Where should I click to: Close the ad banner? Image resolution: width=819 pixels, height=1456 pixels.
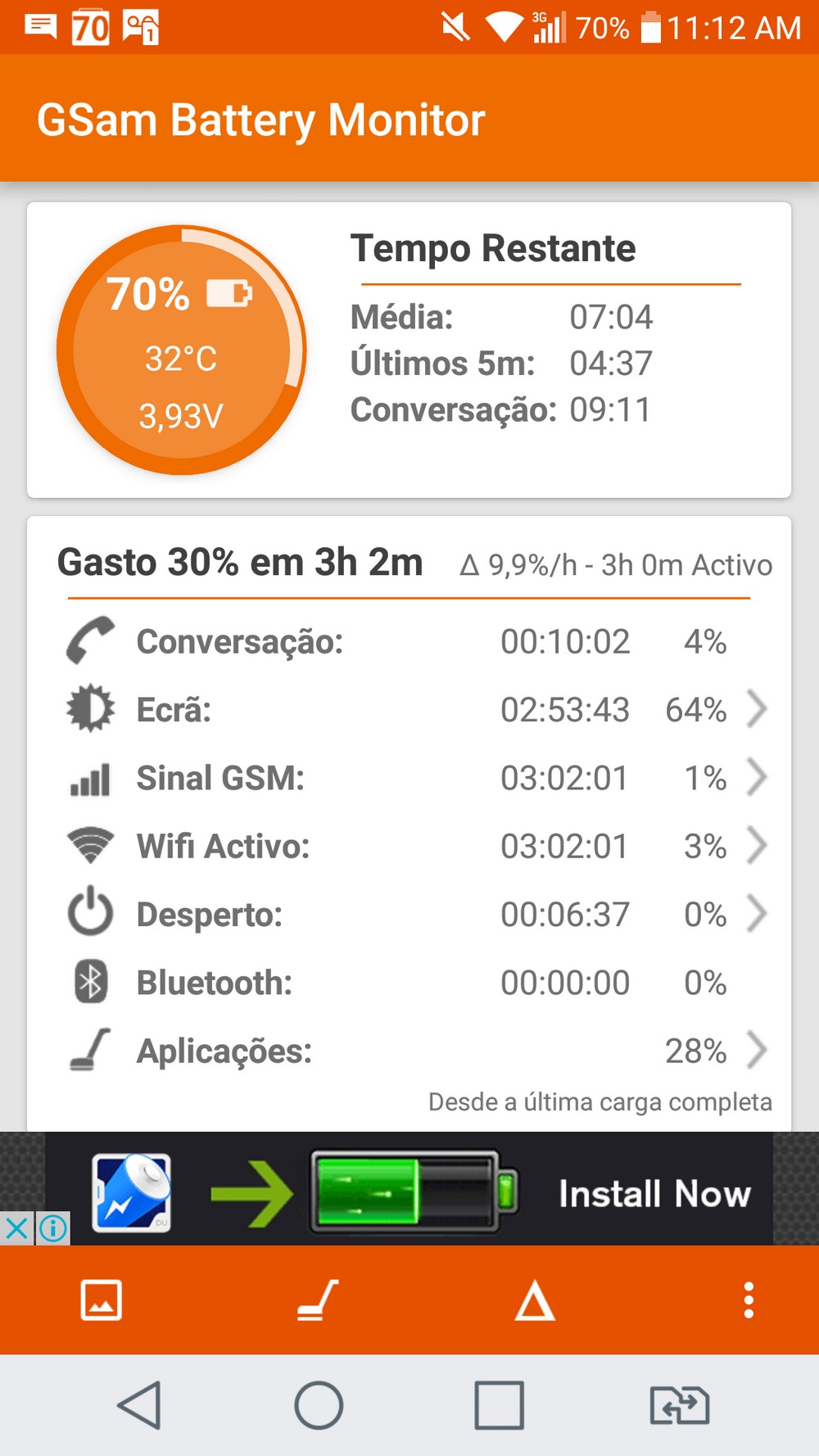pyautogui.click(x=16, y=1228)
